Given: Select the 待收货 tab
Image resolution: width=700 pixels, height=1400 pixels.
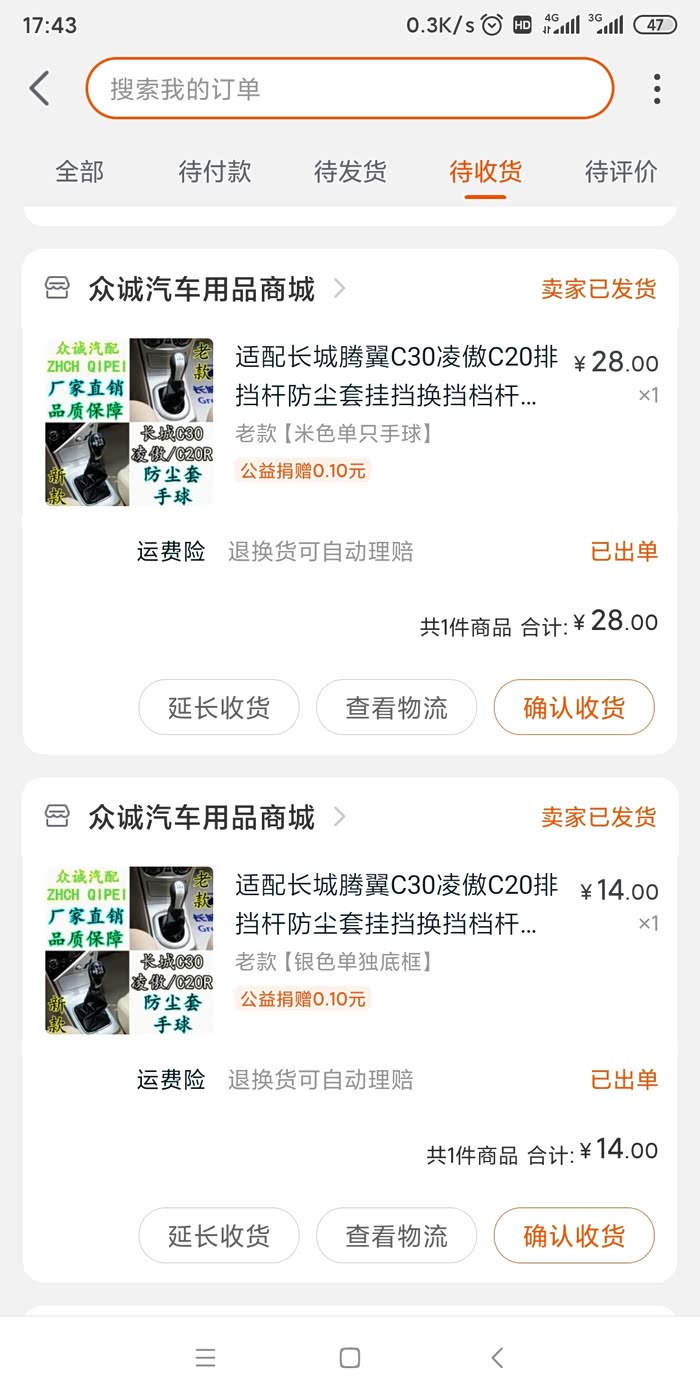Looking at the screenshot, I should [x=485, y=172].
